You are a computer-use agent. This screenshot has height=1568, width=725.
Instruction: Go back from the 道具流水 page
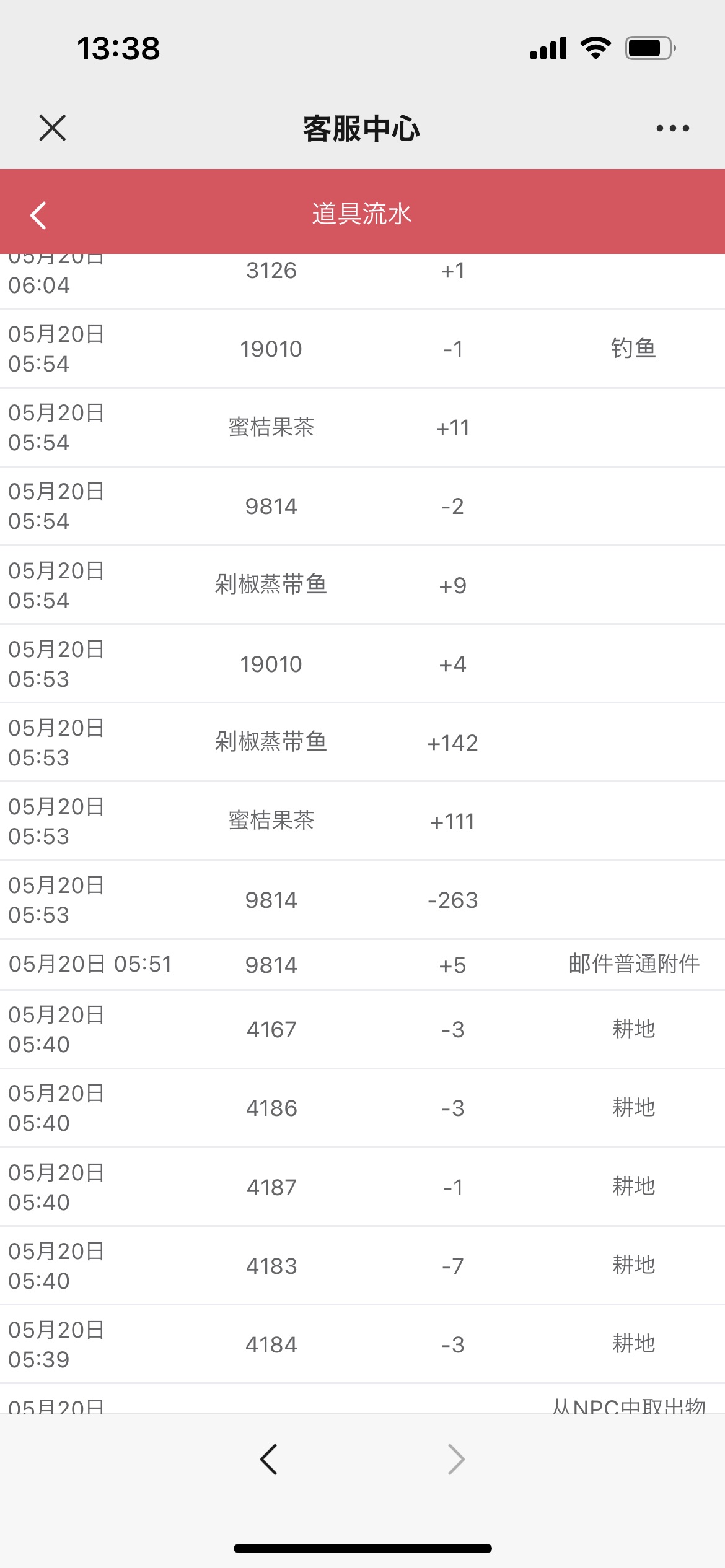[x=38, y=215]
